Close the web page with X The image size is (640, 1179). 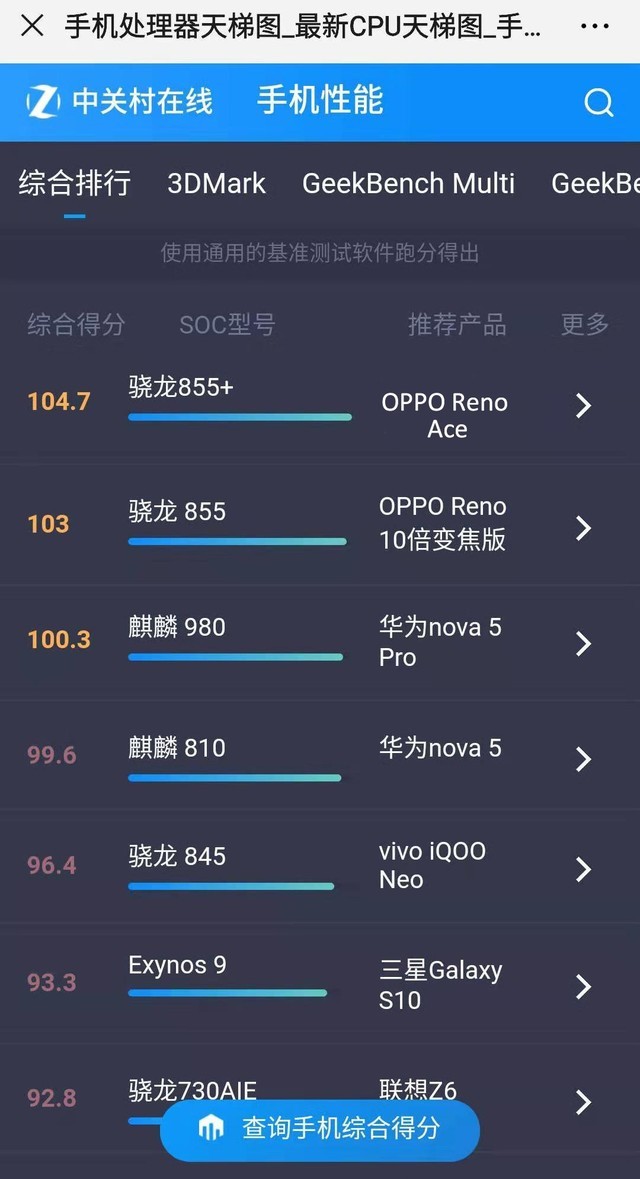(x=32, y=26)
